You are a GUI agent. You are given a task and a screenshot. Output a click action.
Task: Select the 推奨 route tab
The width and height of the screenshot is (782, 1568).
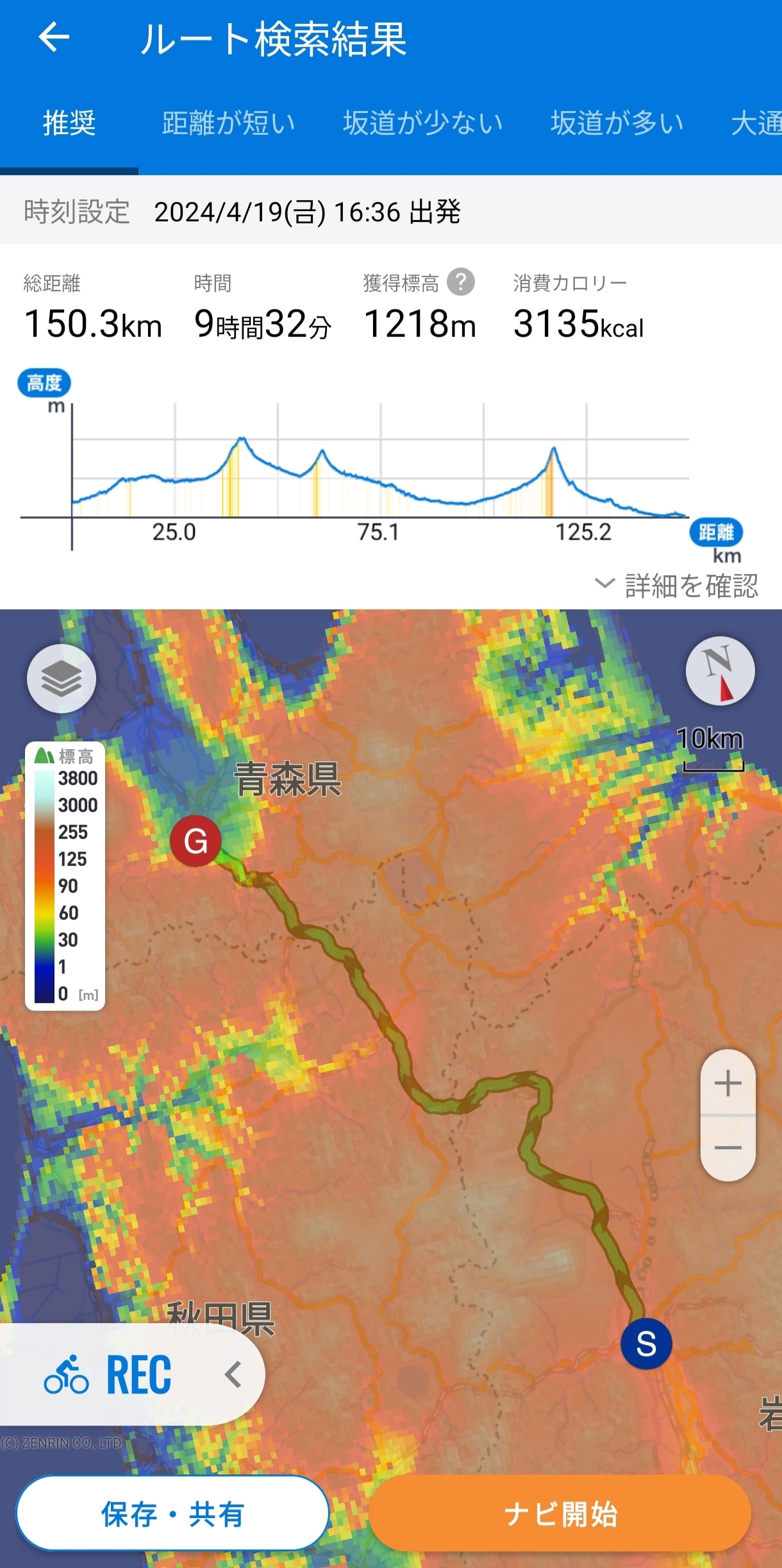click(69, 123)
